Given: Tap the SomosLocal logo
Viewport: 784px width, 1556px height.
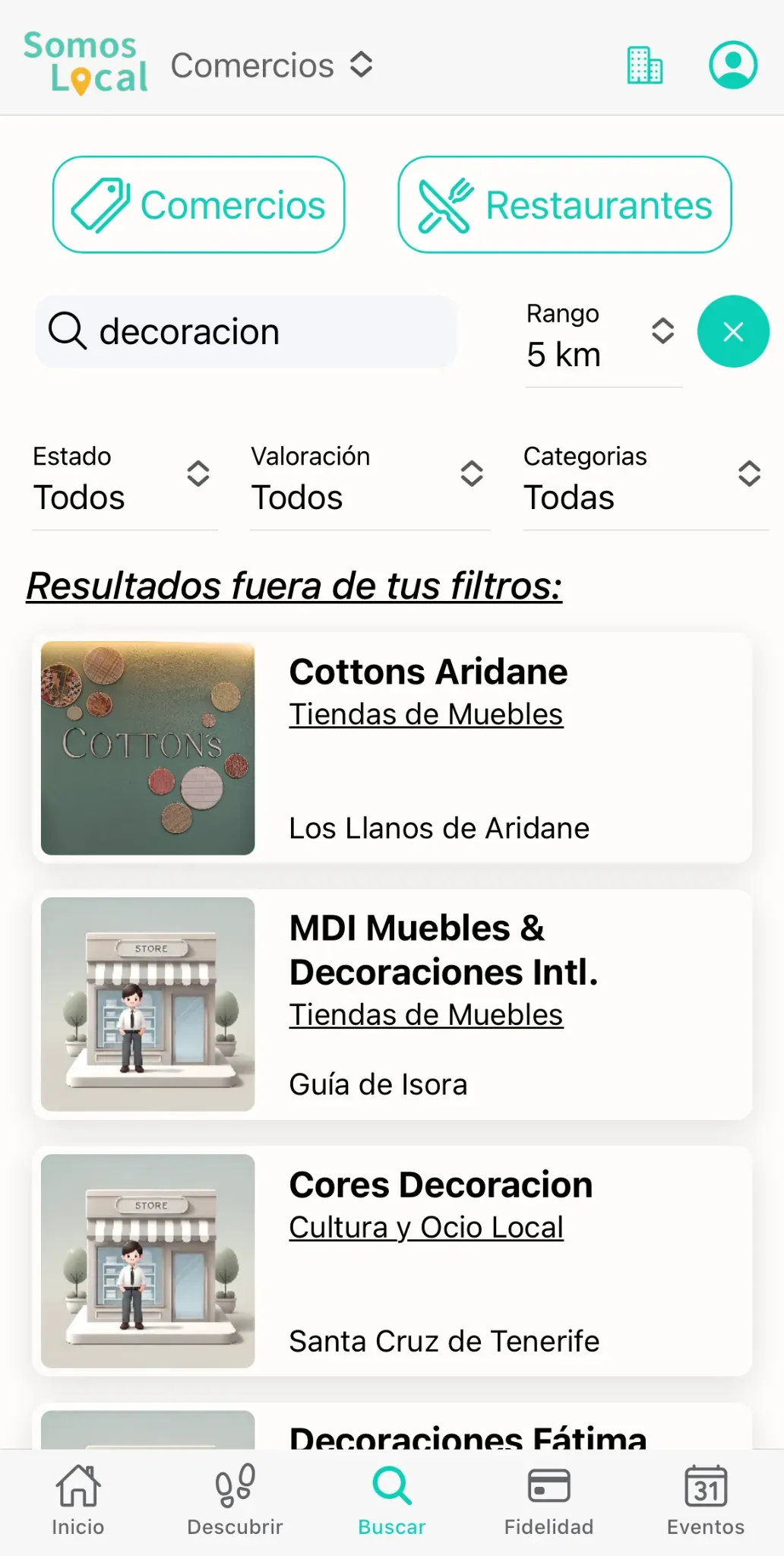Looking at the screenshot, I should pos(85,61).
